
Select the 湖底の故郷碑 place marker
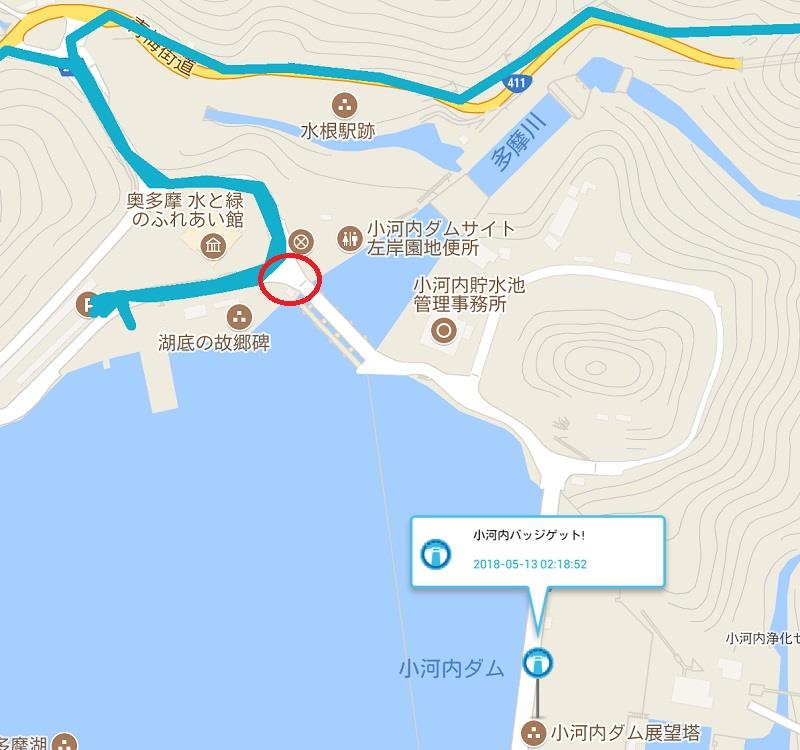(239, 317)
